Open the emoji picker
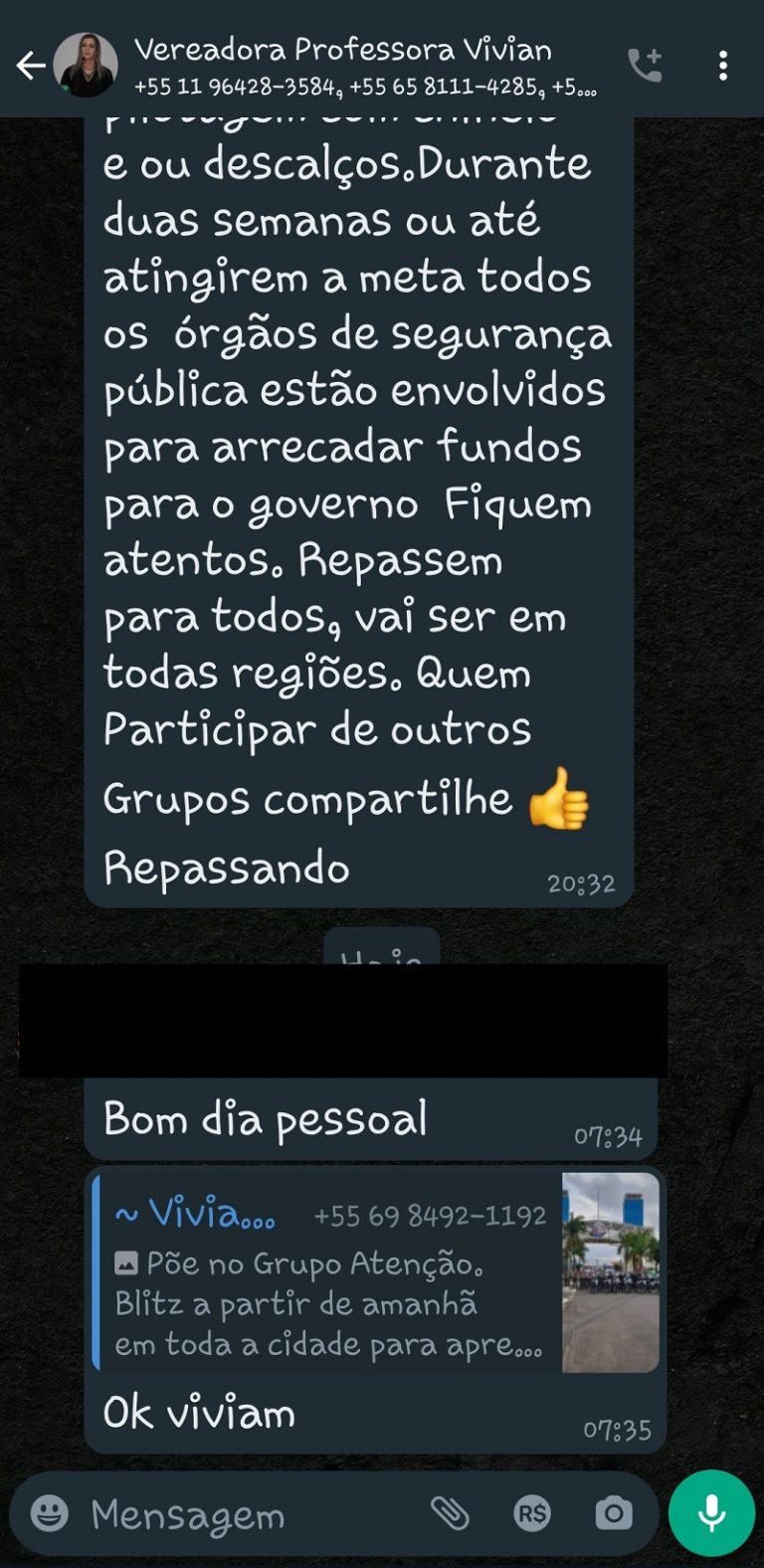The width and height of the screenshot is (764, 1568). [50, 1513]
